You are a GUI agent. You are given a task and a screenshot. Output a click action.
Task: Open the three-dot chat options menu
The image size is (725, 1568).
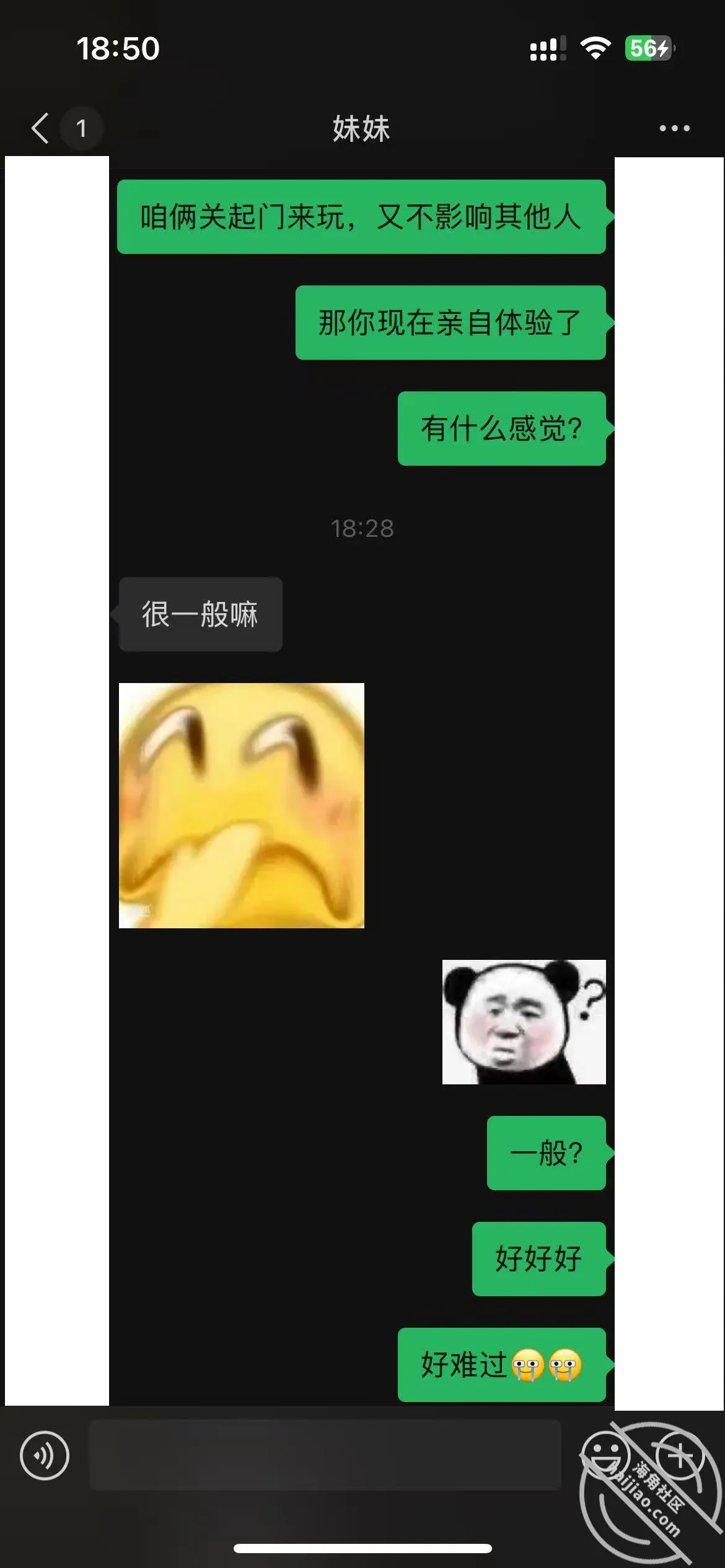point(674,128)
